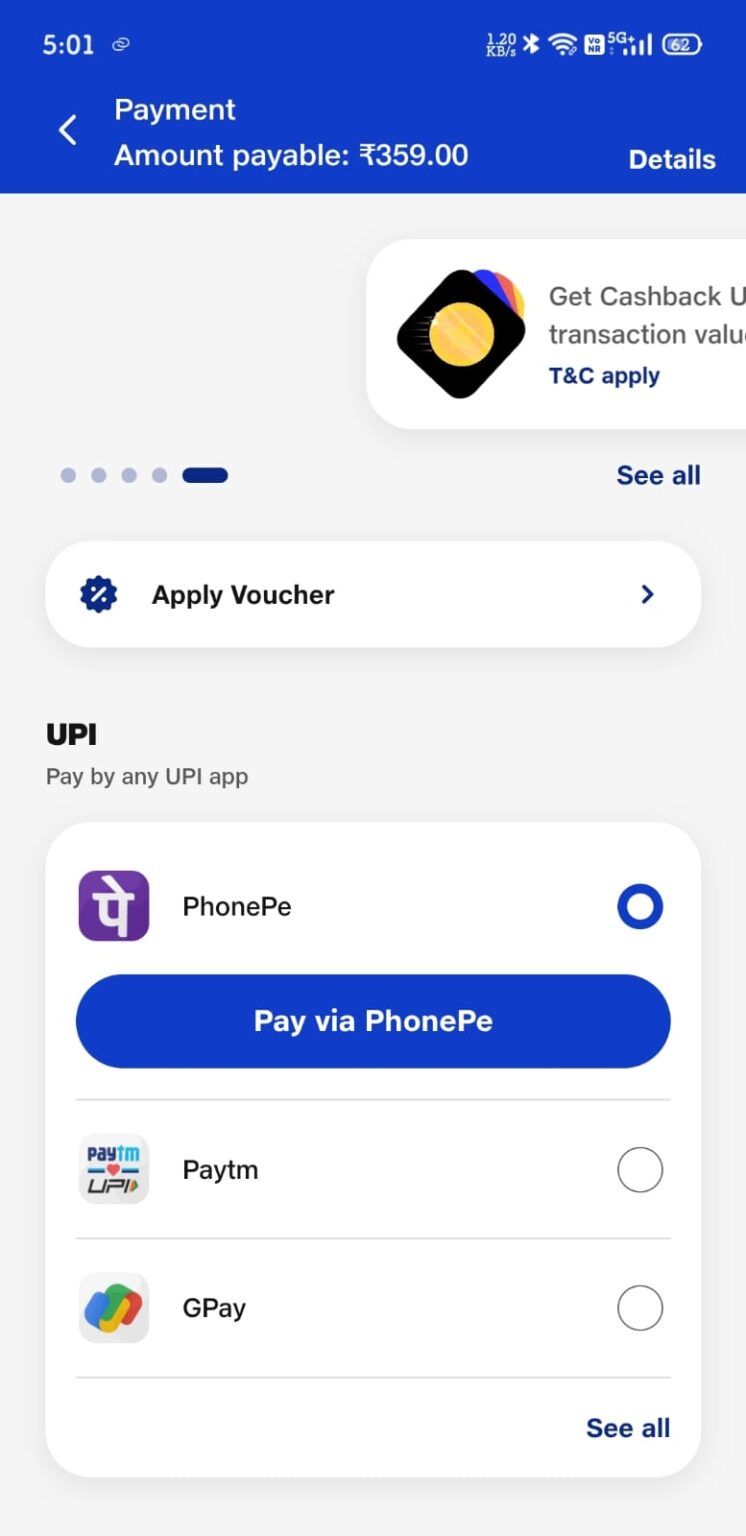This screenshot has height=1536, width=746.
Task: Open the T&C apply link
Action: [x=603, y=375]
